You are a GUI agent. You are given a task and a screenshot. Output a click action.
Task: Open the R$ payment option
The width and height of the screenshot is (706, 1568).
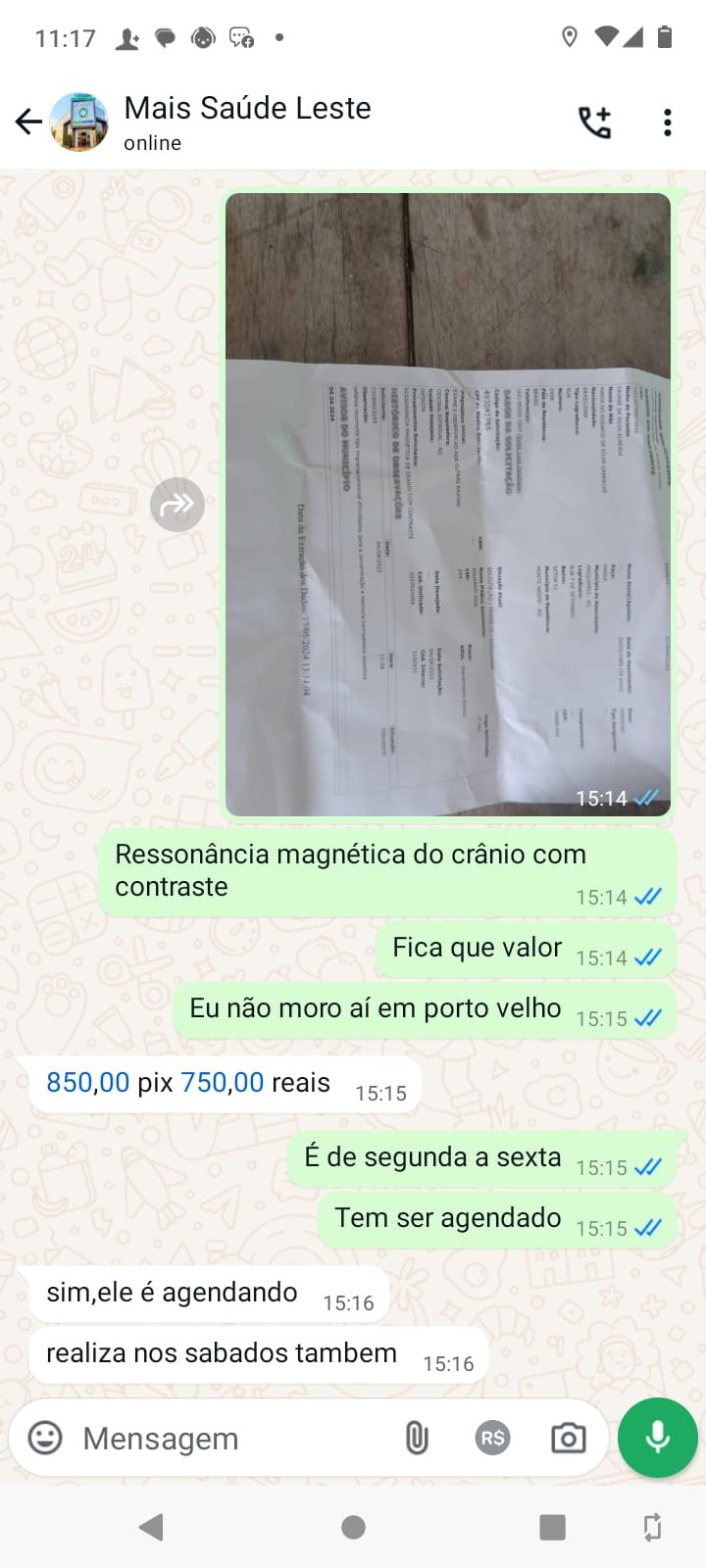coord(492,1438)
